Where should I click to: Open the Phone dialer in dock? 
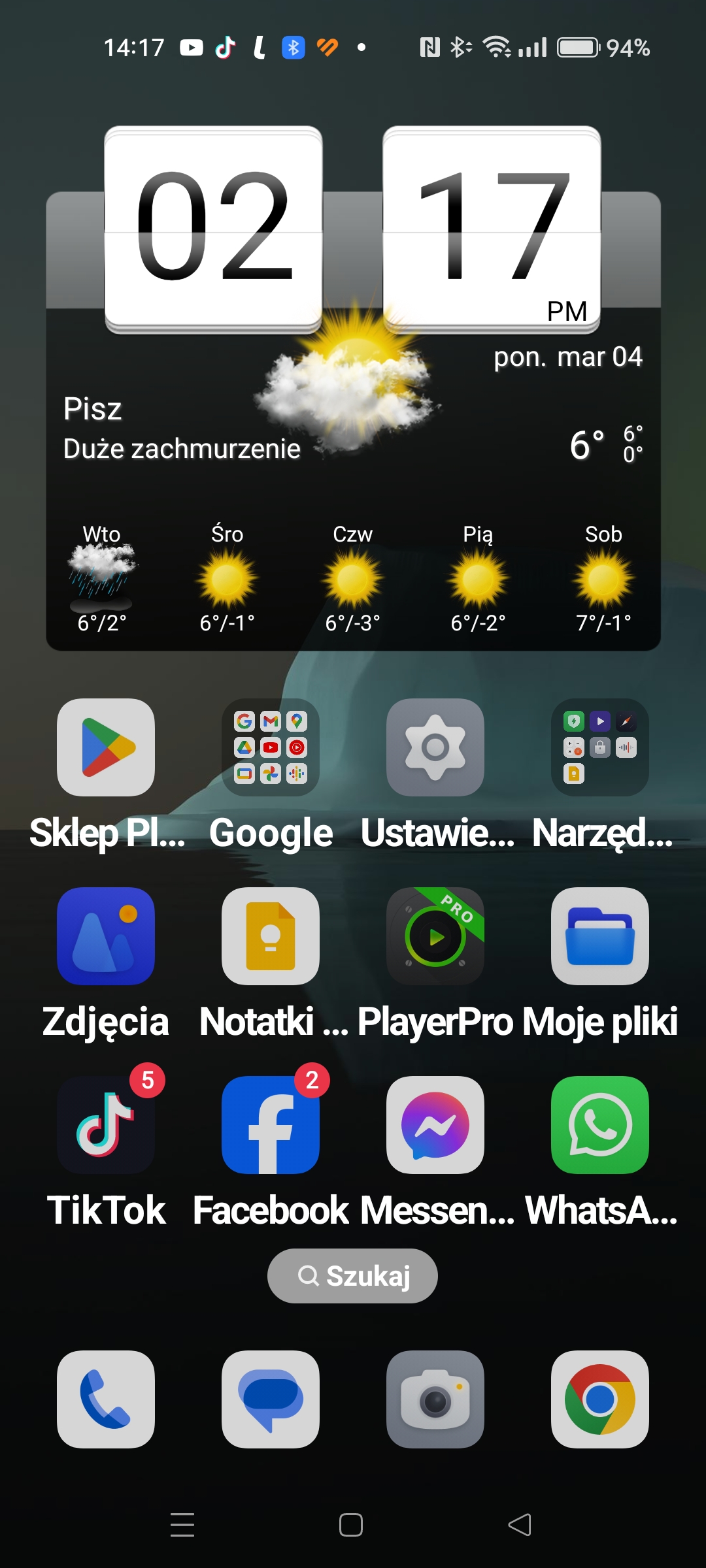pyautogui.click(x=106, y=1399)
